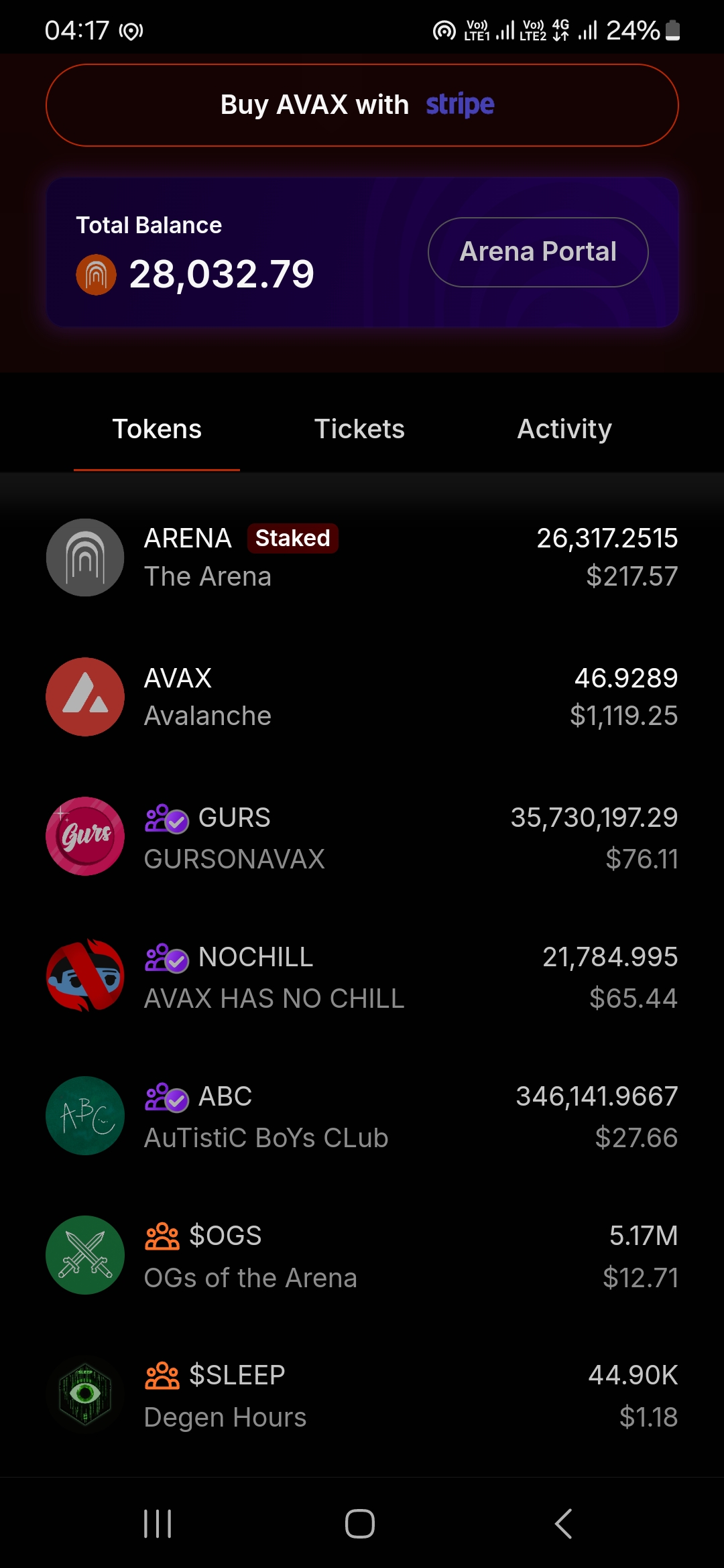Open recent apps from the navigation bar

[x=158, y=1524]
